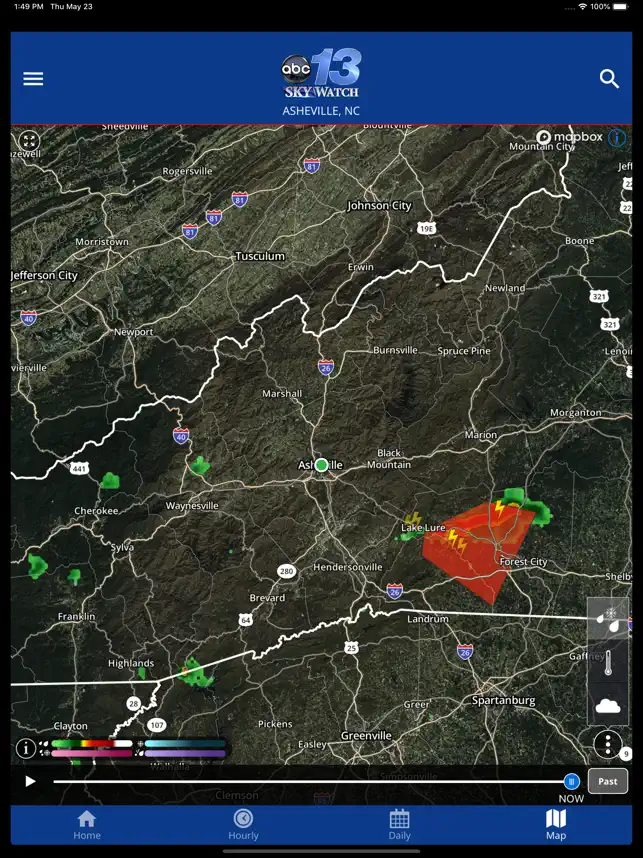The width and height of the screenshot is (643, 858).
Task: Expand the map to fullscreen
Action: 29,141
